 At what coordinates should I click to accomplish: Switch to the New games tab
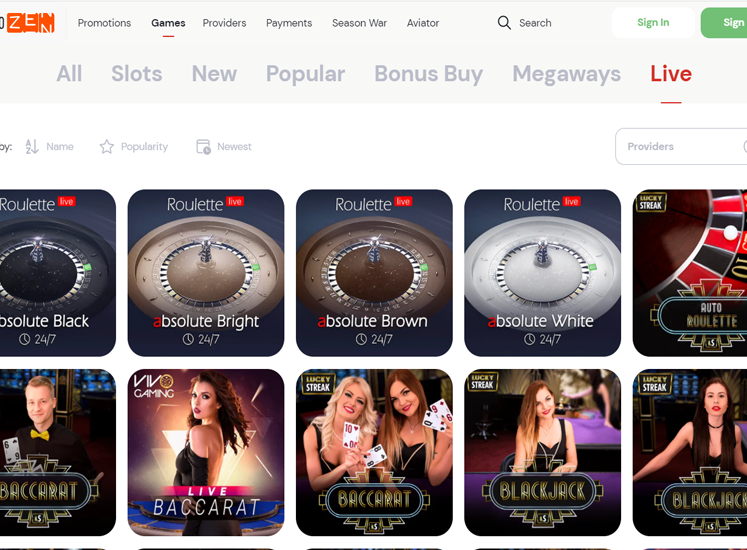pyautogui.click(x=214, y=73)
